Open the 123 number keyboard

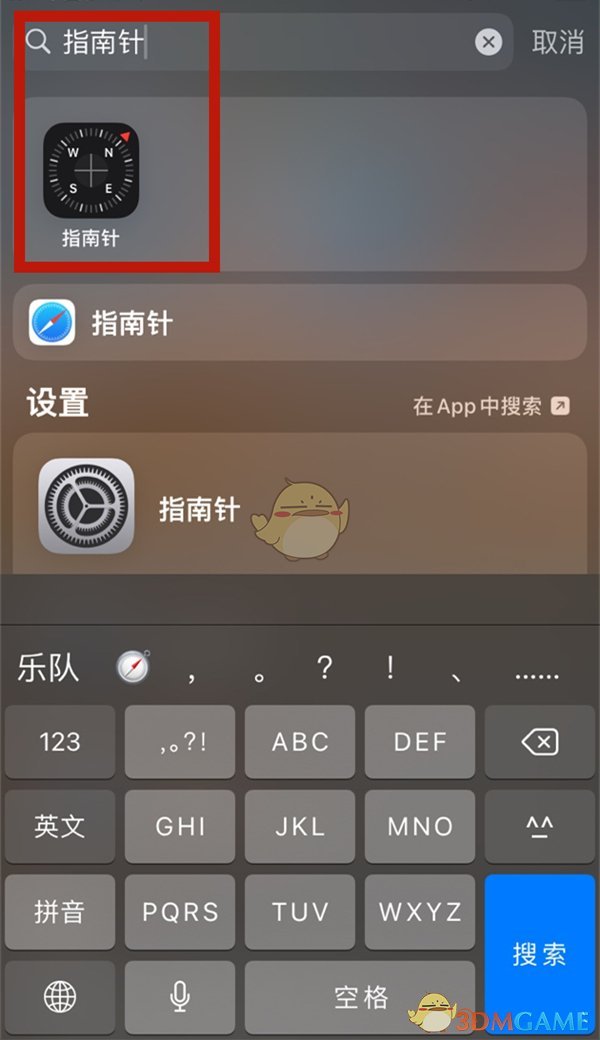(60, 742)
